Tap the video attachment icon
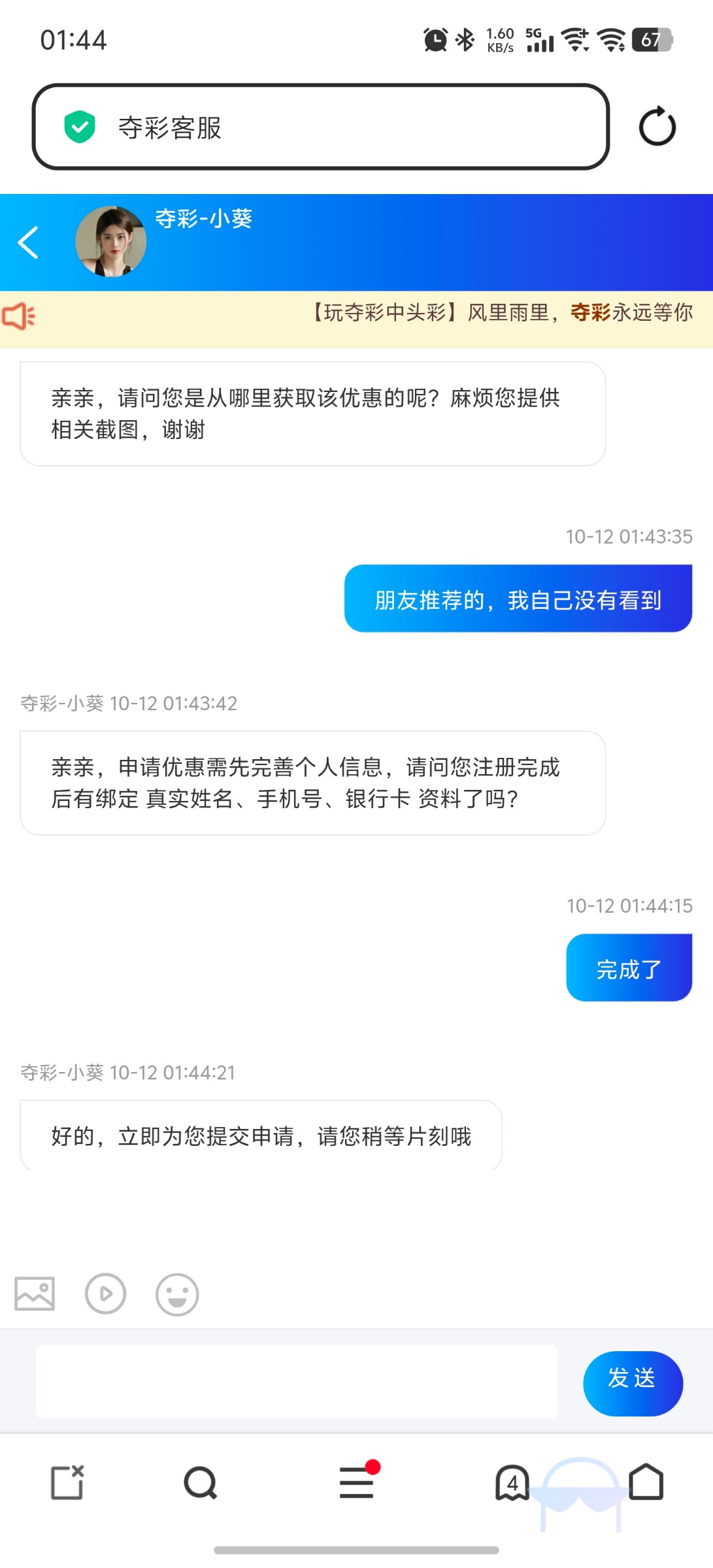 (x=106, y=1294)
